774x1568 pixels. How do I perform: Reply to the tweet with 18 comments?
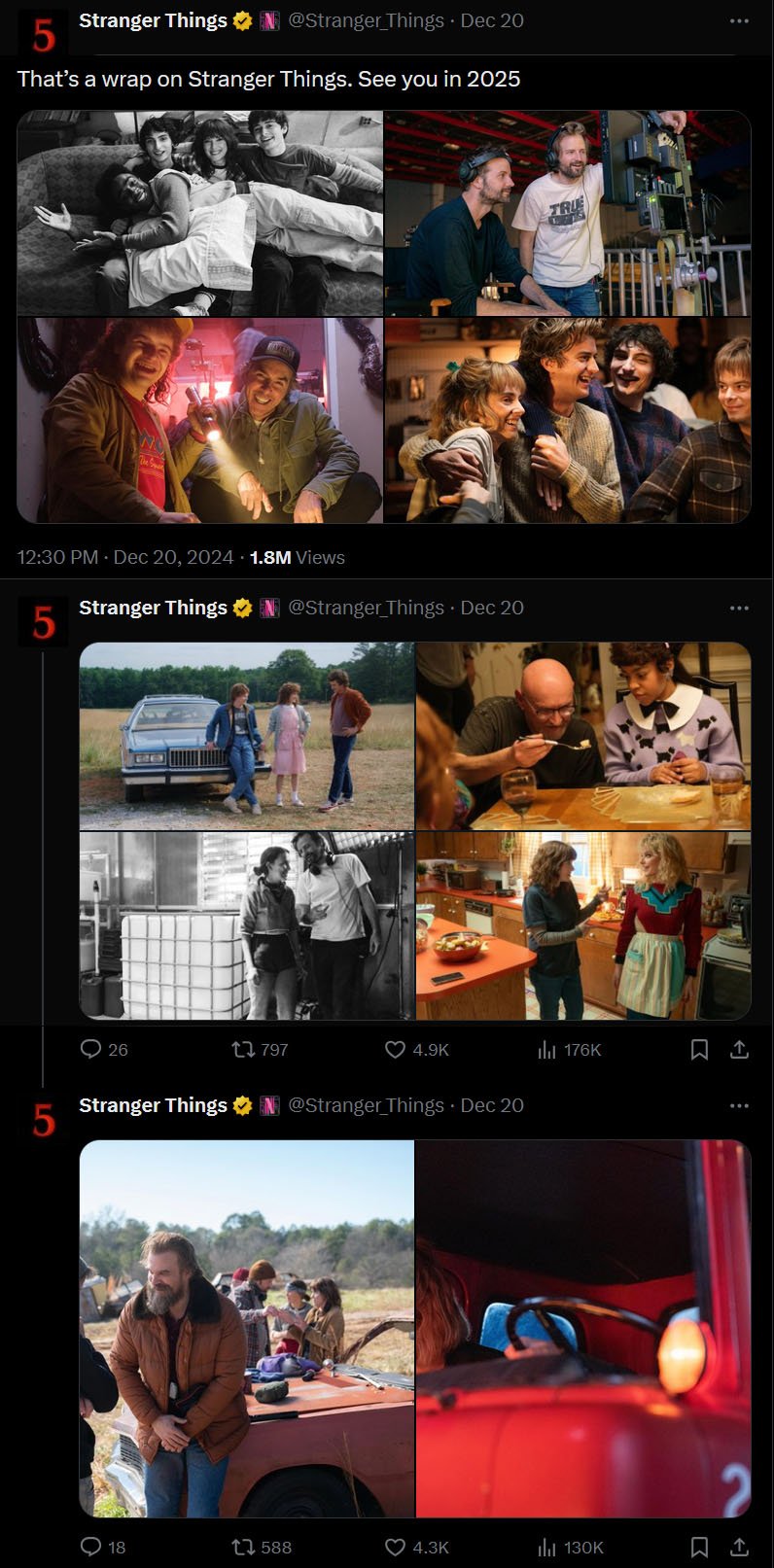[x=91, y=1547]
